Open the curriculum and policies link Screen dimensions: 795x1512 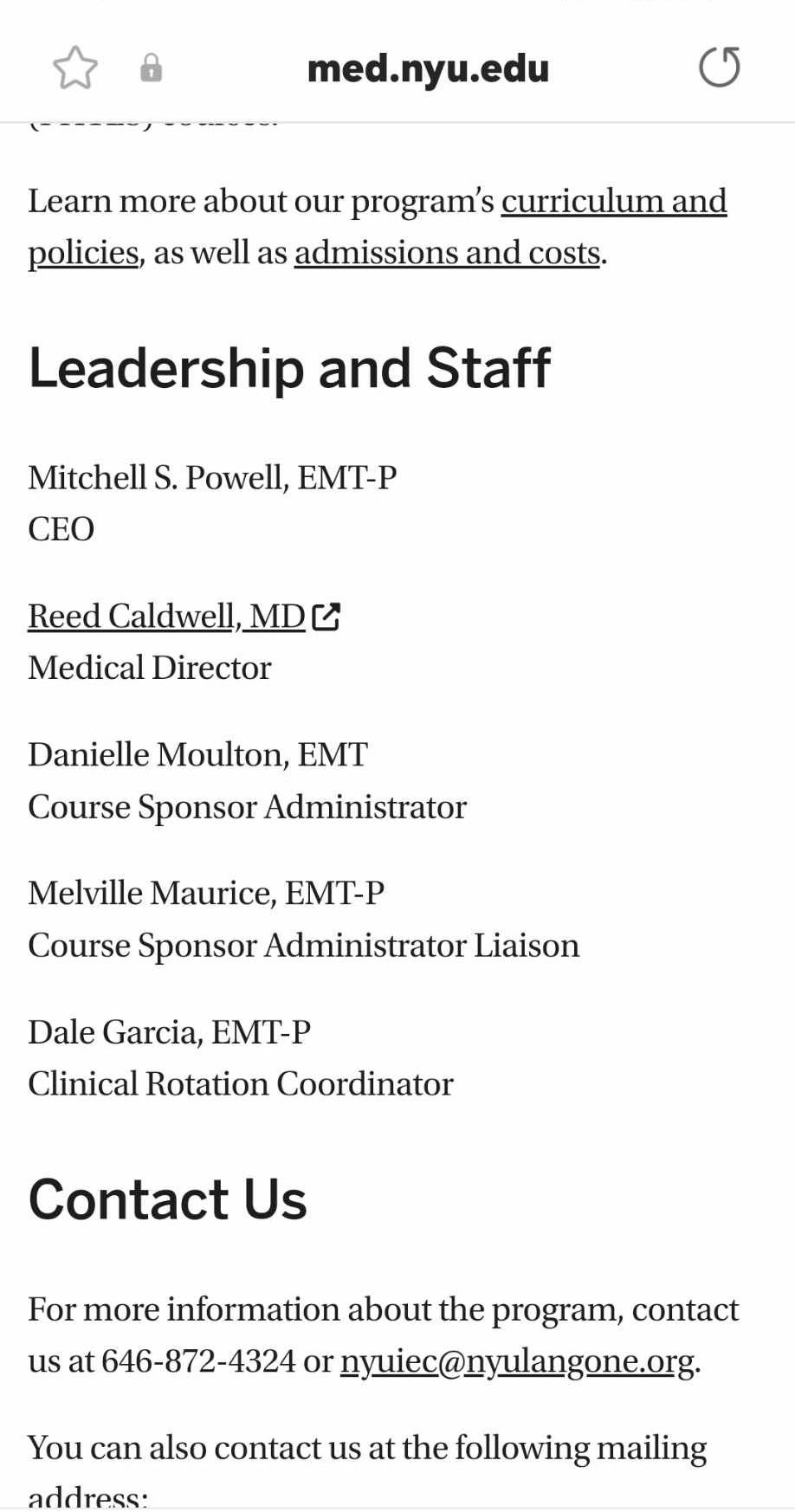378,227
